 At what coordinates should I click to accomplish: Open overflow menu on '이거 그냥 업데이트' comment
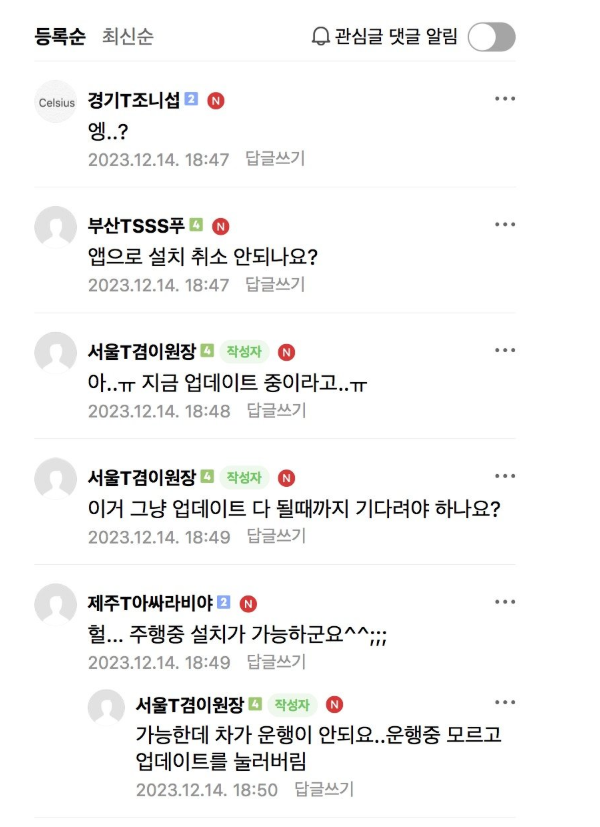point(505,476)
